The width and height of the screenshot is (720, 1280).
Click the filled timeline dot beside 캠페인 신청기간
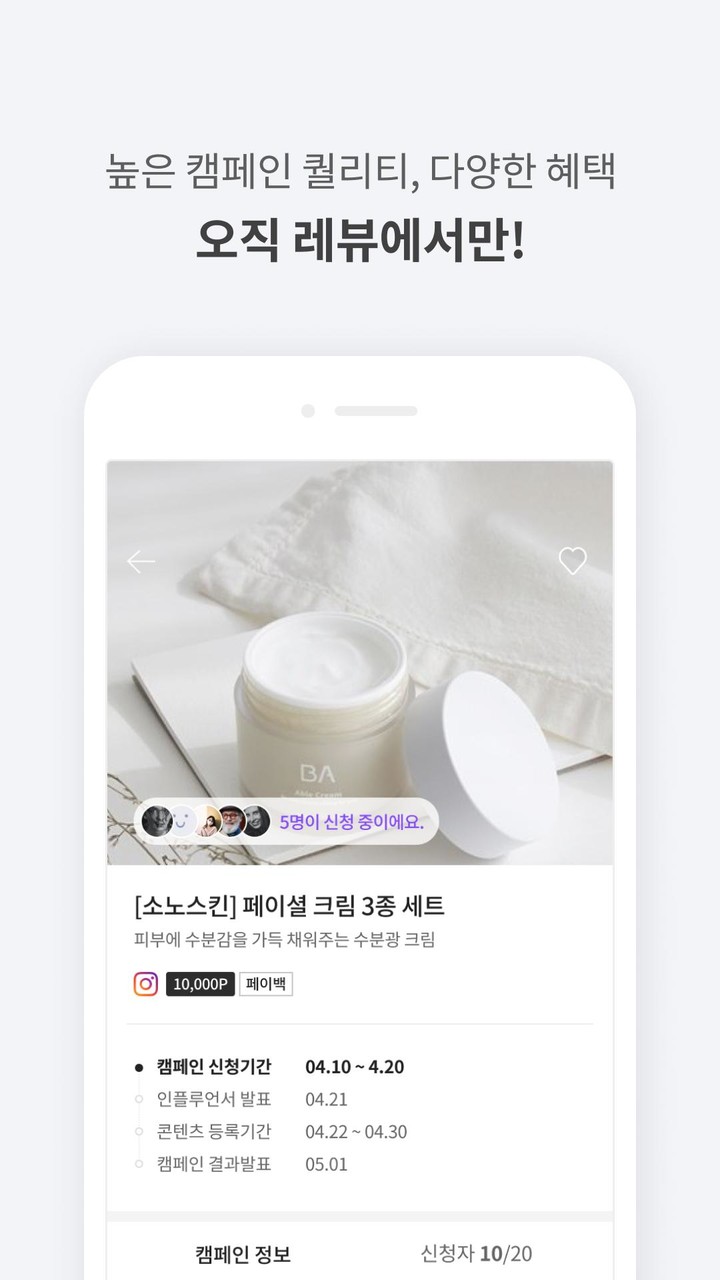tap(137, 1067)
